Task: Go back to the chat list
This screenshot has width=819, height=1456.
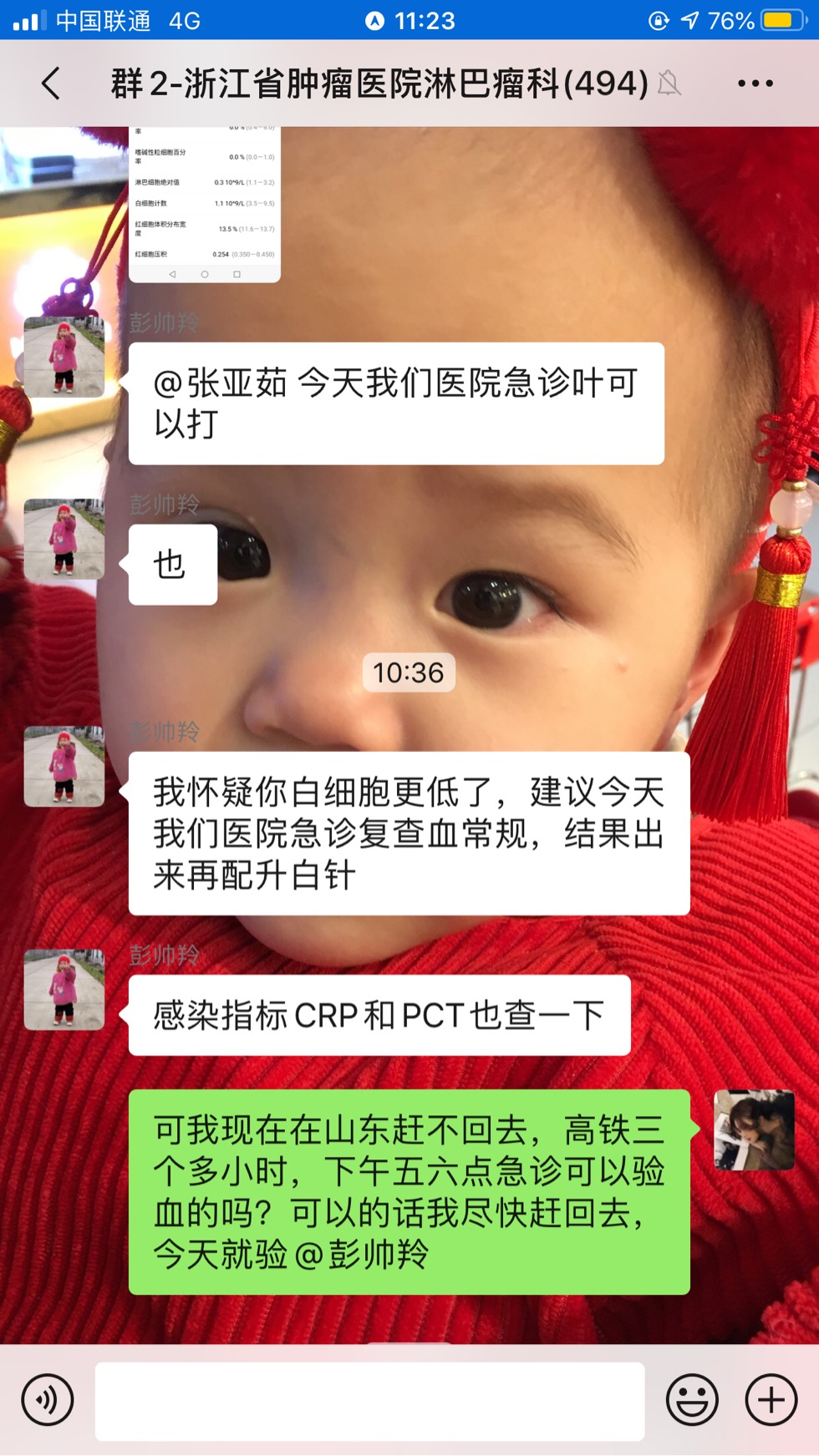Action: (51, 84)
